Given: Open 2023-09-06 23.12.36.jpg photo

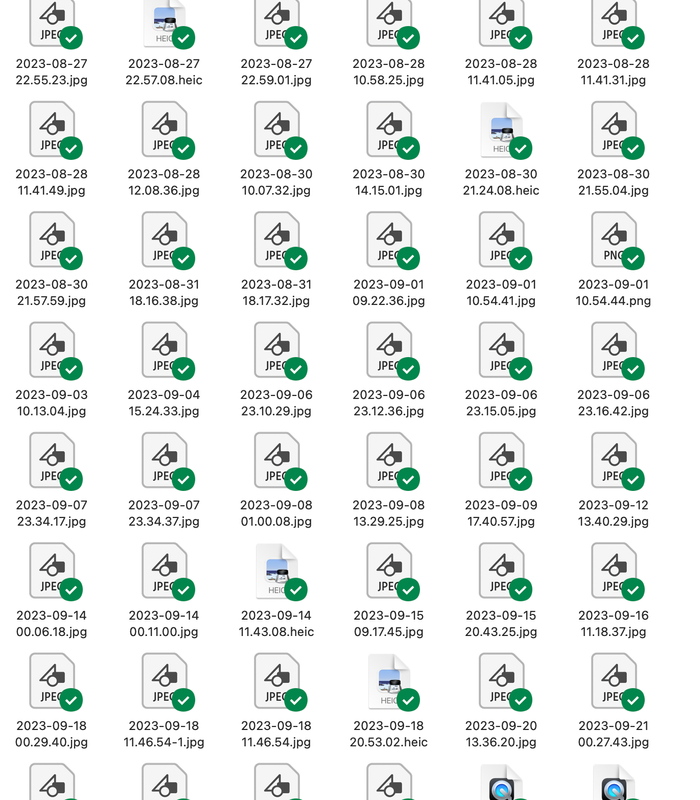Looking at the screenshot, I should click(x=389, y=351).
